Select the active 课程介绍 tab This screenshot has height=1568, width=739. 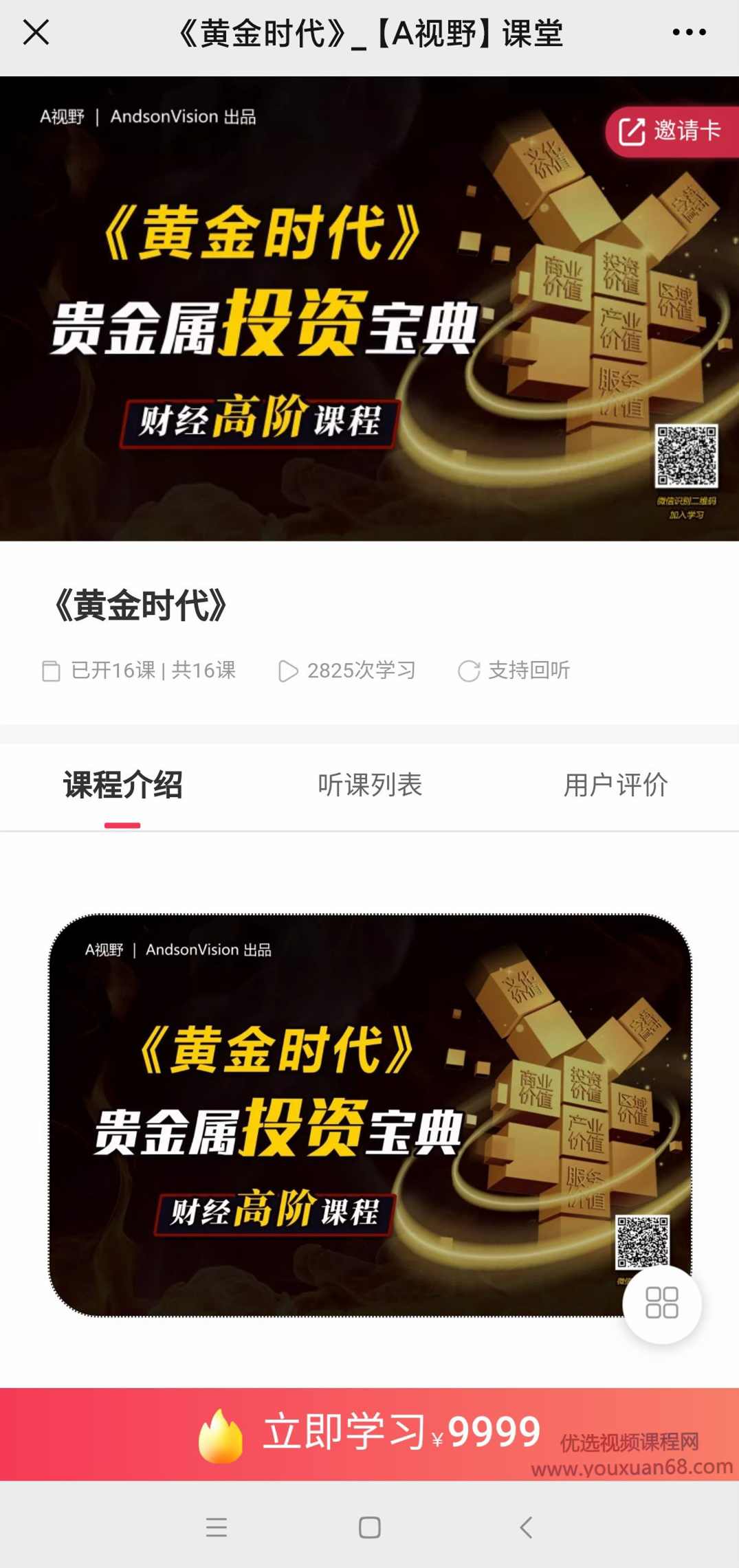click(121, 785)
